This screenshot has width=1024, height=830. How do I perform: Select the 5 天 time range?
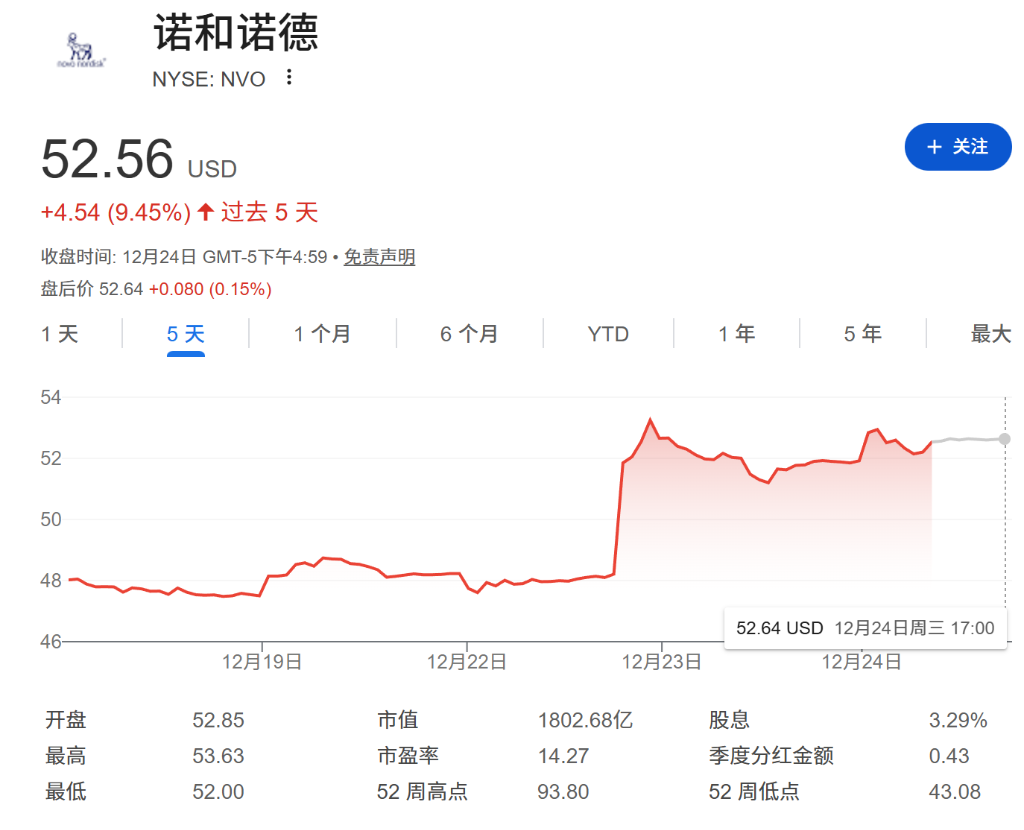(185, 334)
